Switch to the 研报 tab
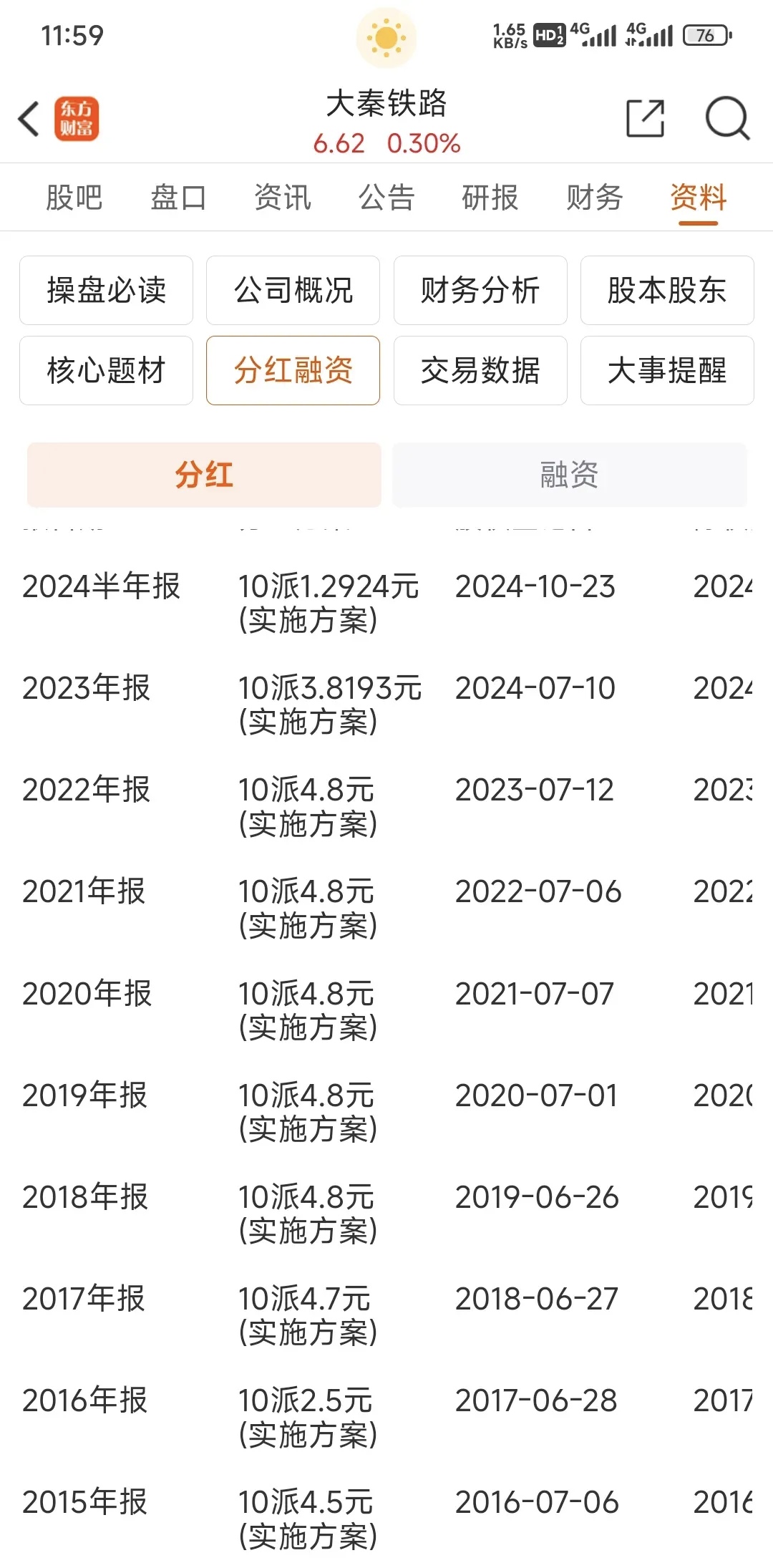The image size is (773, 1568). click(490, 198)
